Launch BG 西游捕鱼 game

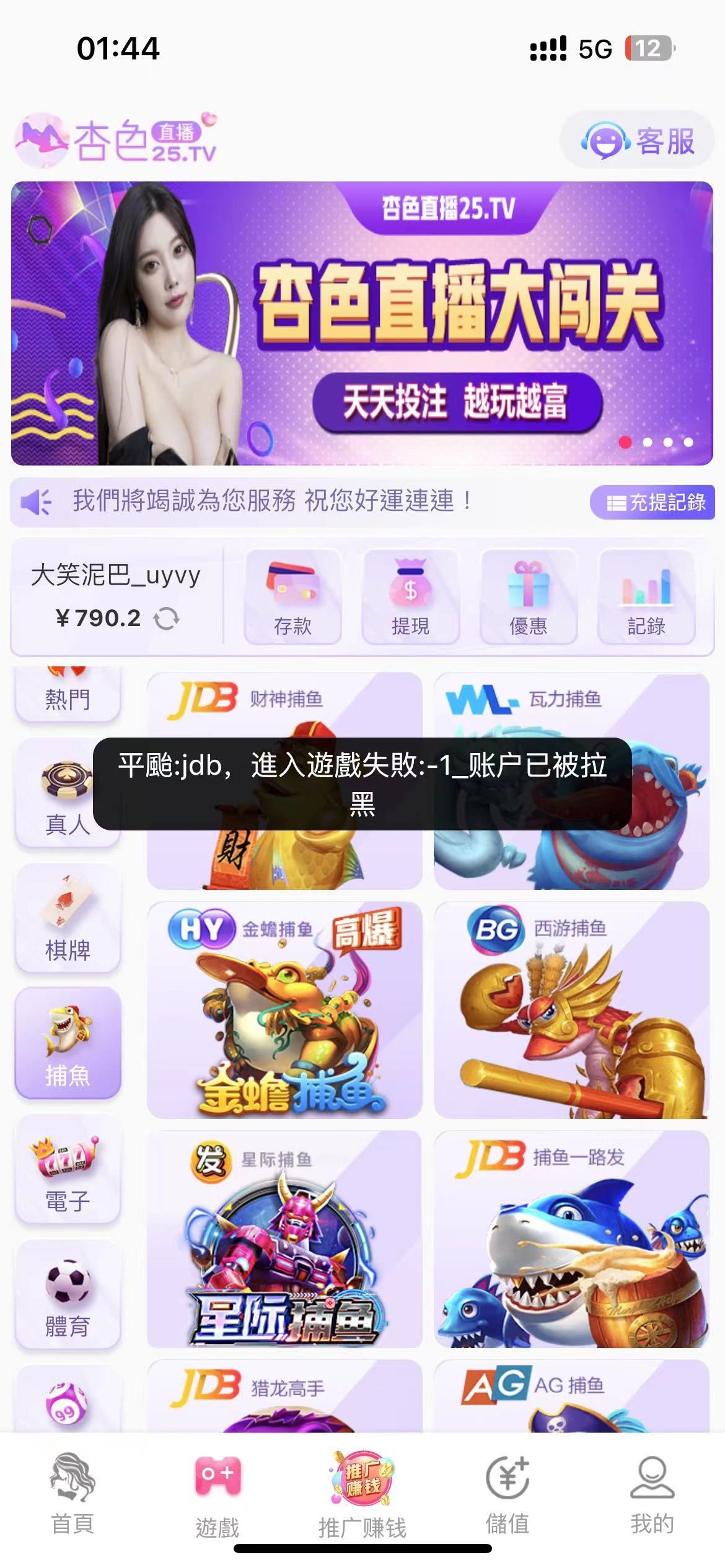pos(571,1009)
